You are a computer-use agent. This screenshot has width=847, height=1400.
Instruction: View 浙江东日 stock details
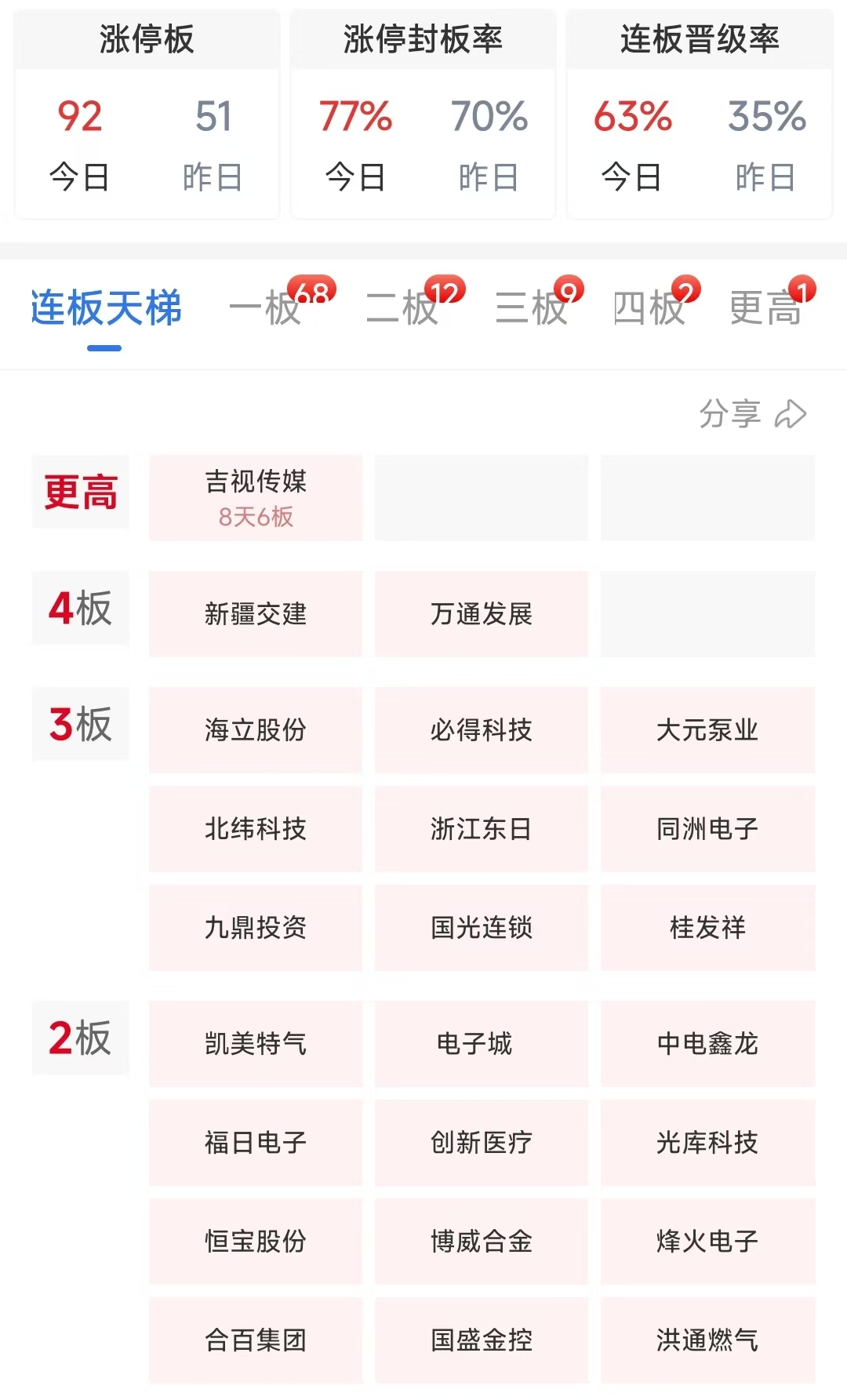click(482, 828)
